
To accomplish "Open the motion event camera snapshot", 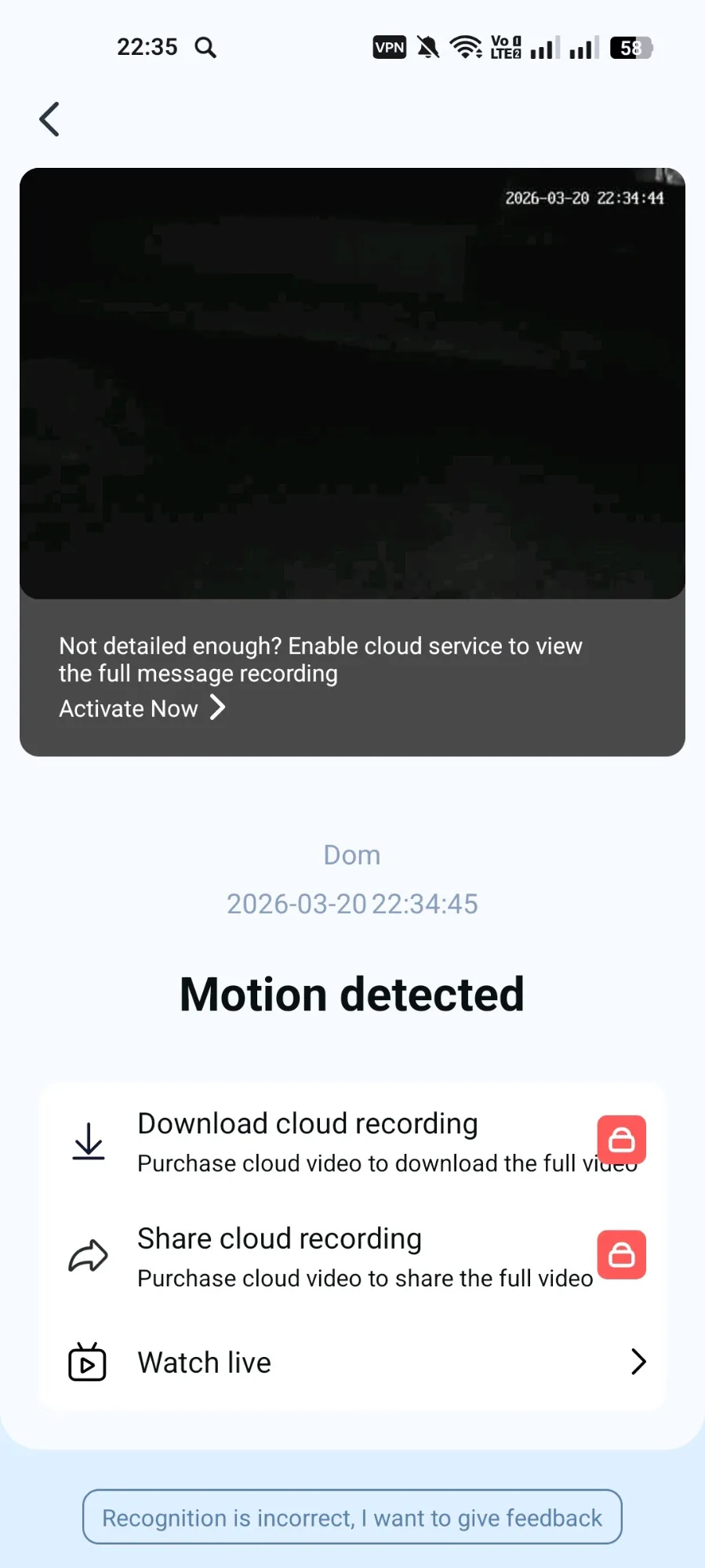I will (x=352, y=384).
